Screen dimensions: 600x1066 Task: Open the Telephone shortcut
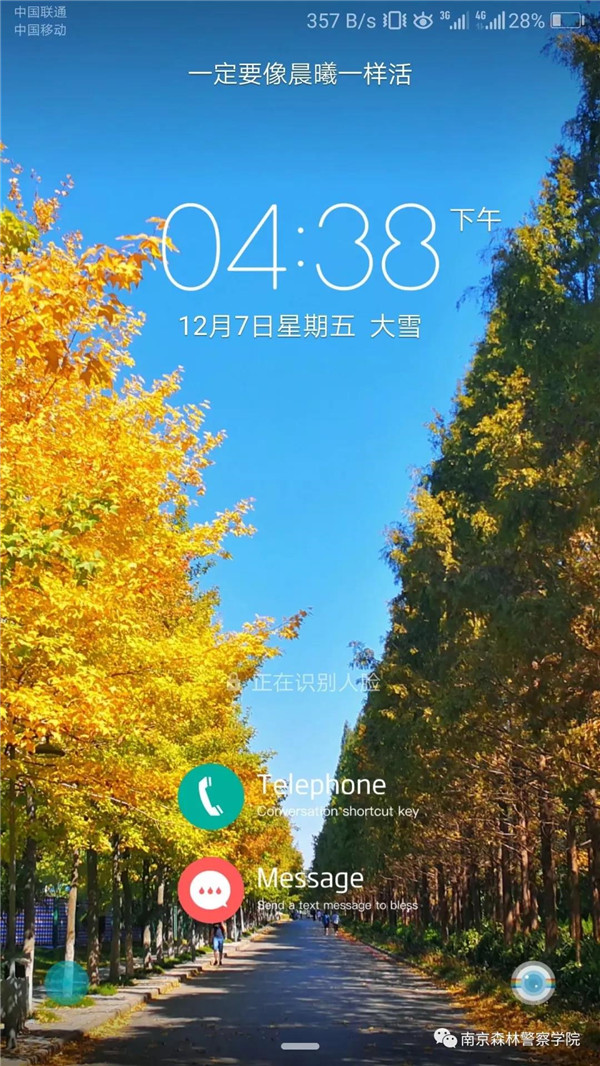pos(211,797)
